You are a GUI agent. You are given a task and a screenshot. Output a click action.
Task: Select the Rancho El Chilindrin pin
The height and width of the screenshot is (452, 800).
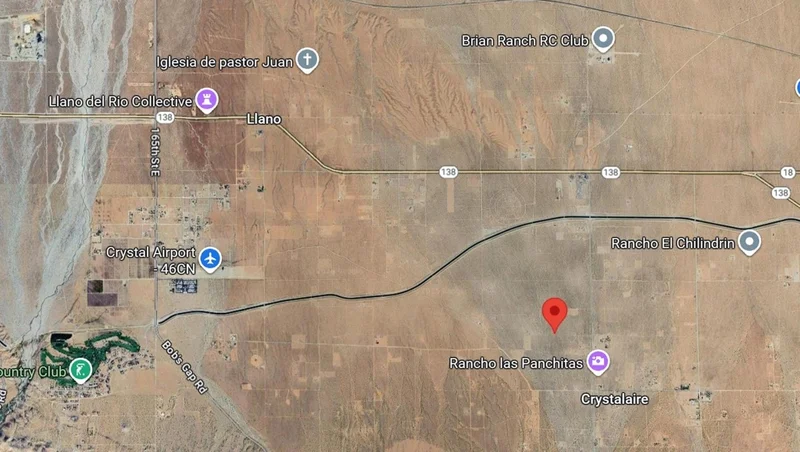[749, 243]
